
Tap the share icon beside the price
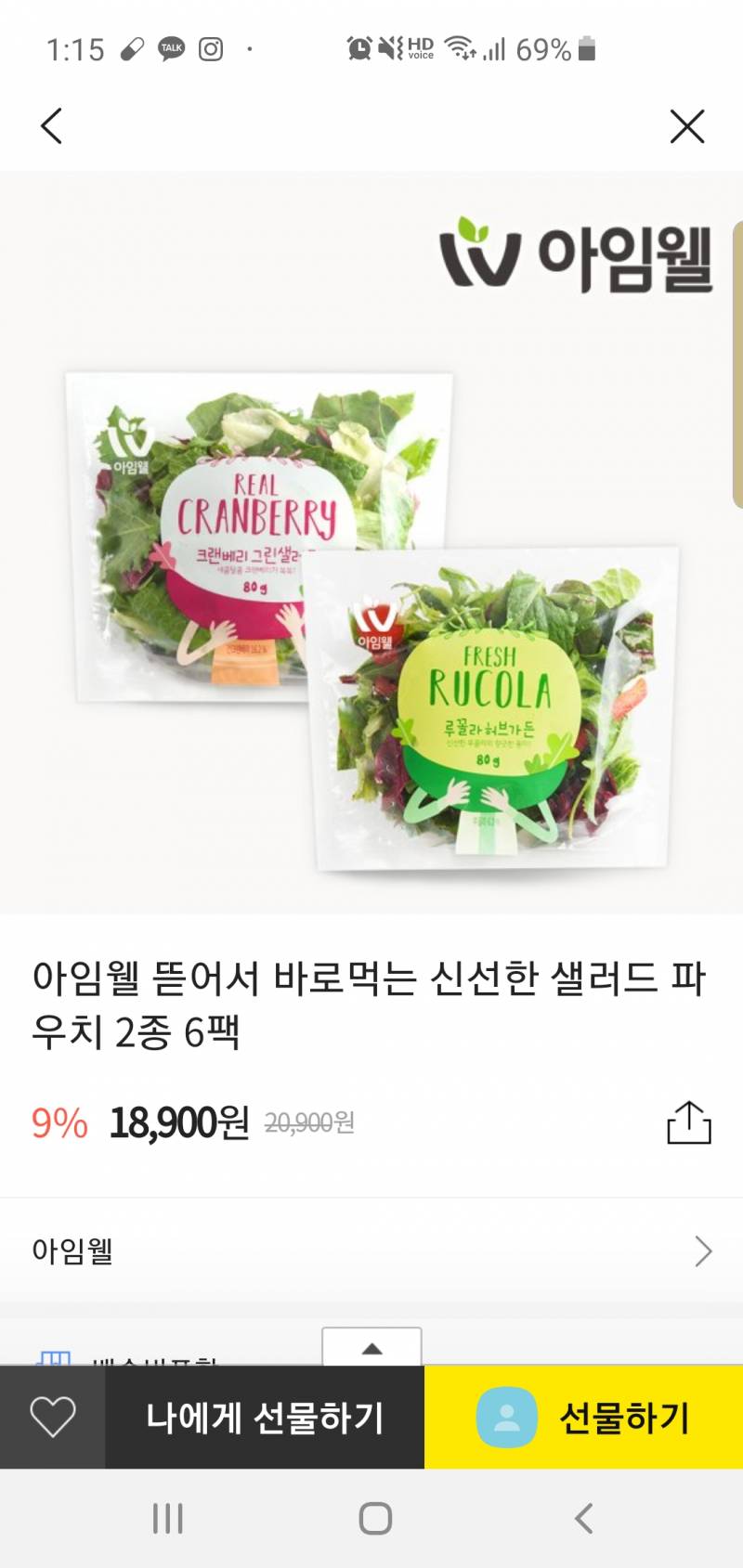(x=688, y=1121)
